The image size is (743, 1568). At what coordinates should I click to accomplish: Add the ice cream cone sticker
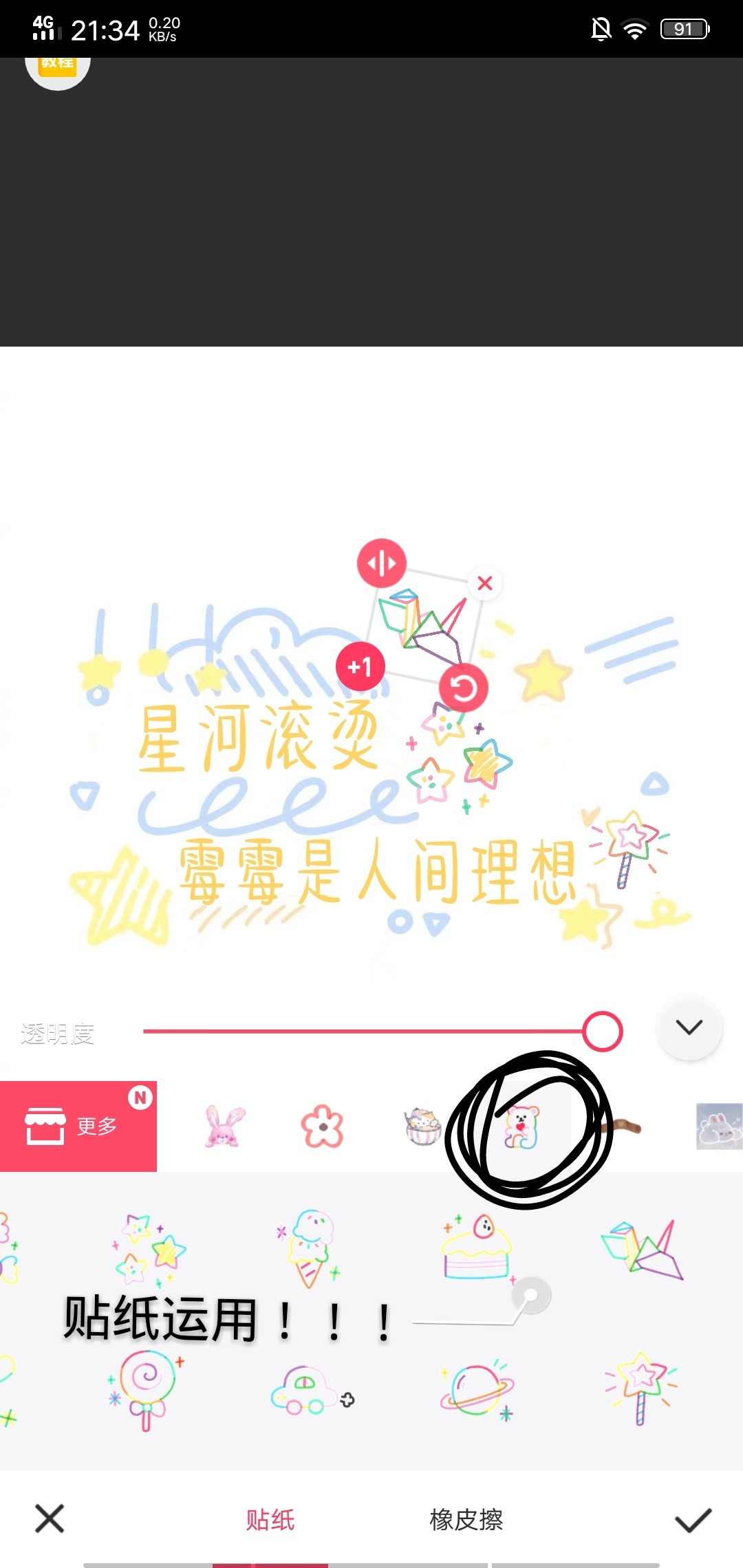pos(311,1248)
